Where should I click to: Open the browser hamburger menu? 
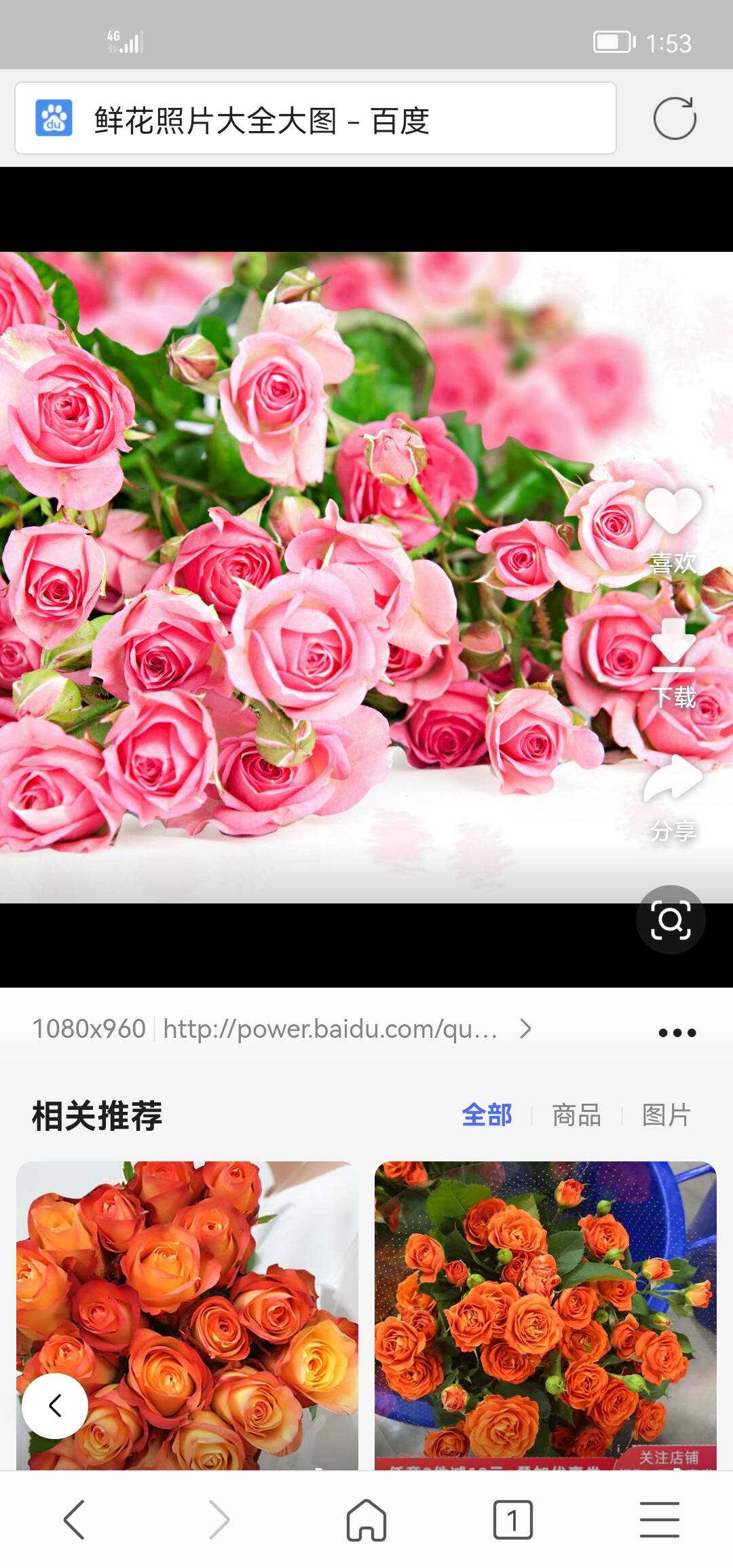click(x=660, y=1520)
